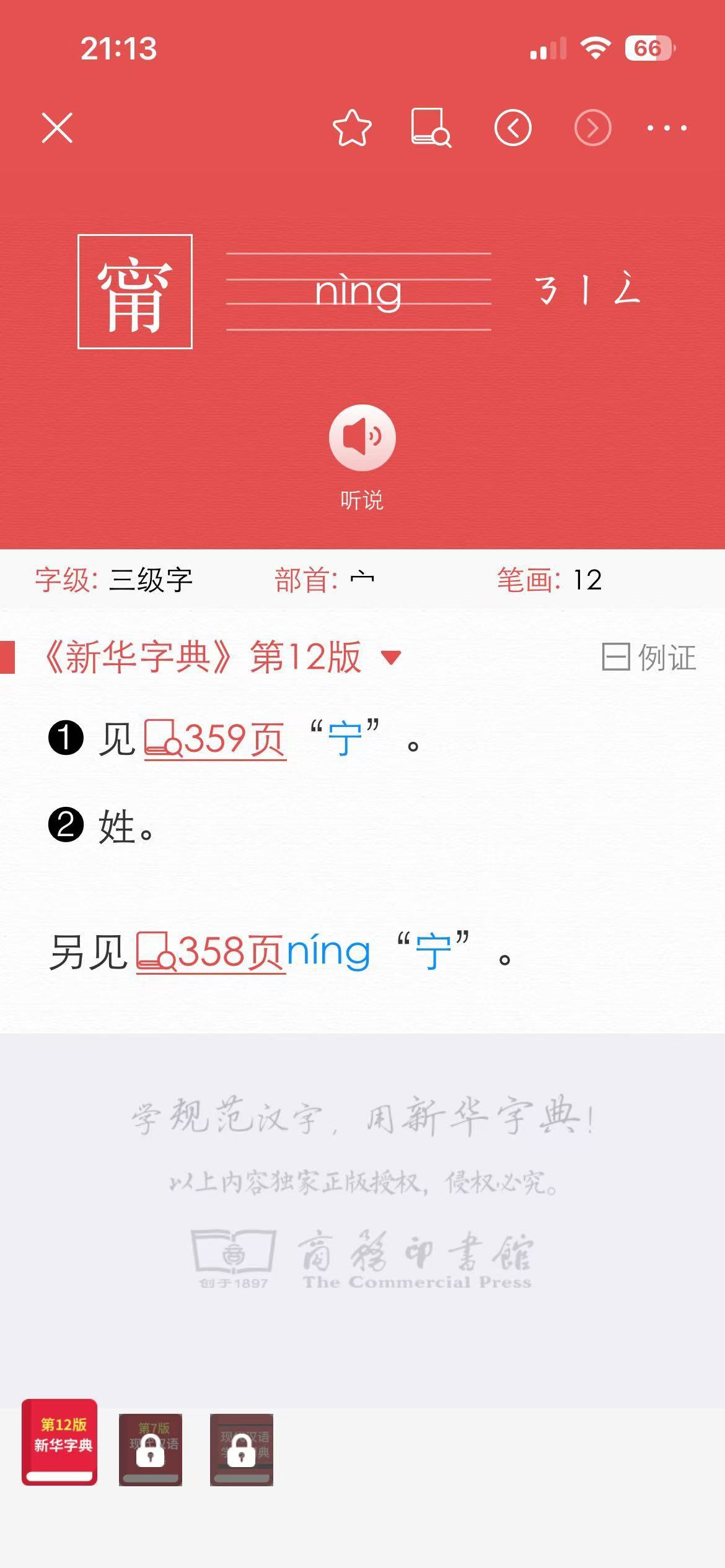Open the three-dot overflow menu
725x1568 pixels.
[667, 128]
